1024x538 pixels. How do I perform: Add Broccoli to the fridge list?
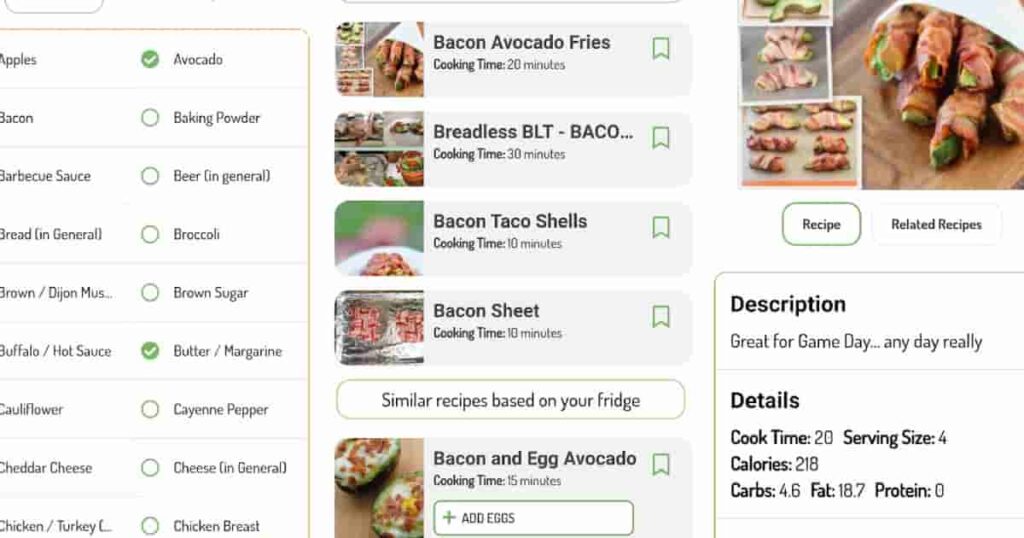[150, 234]
